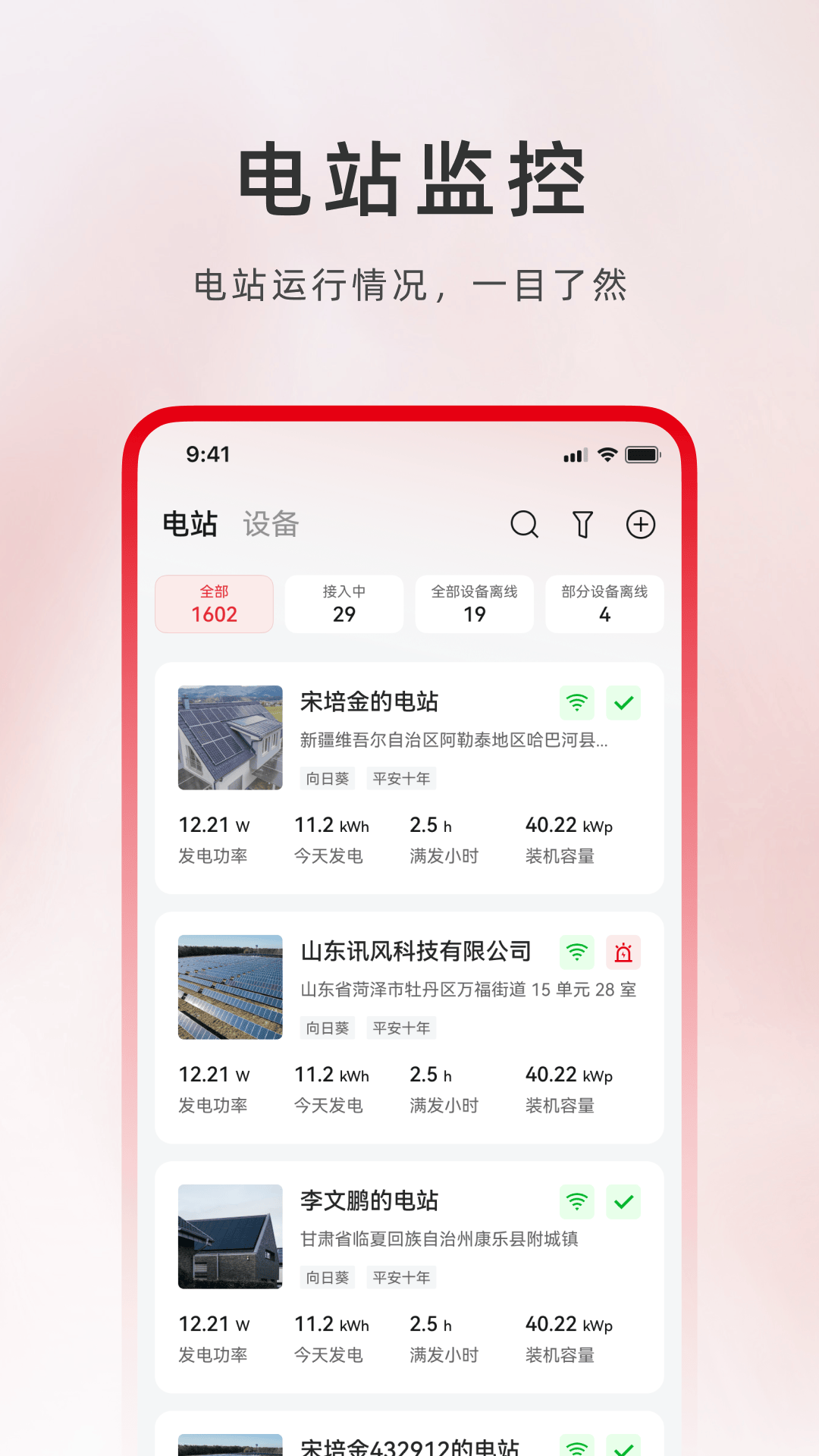Select the 接入中 29 filter chip

coord(344,604)
